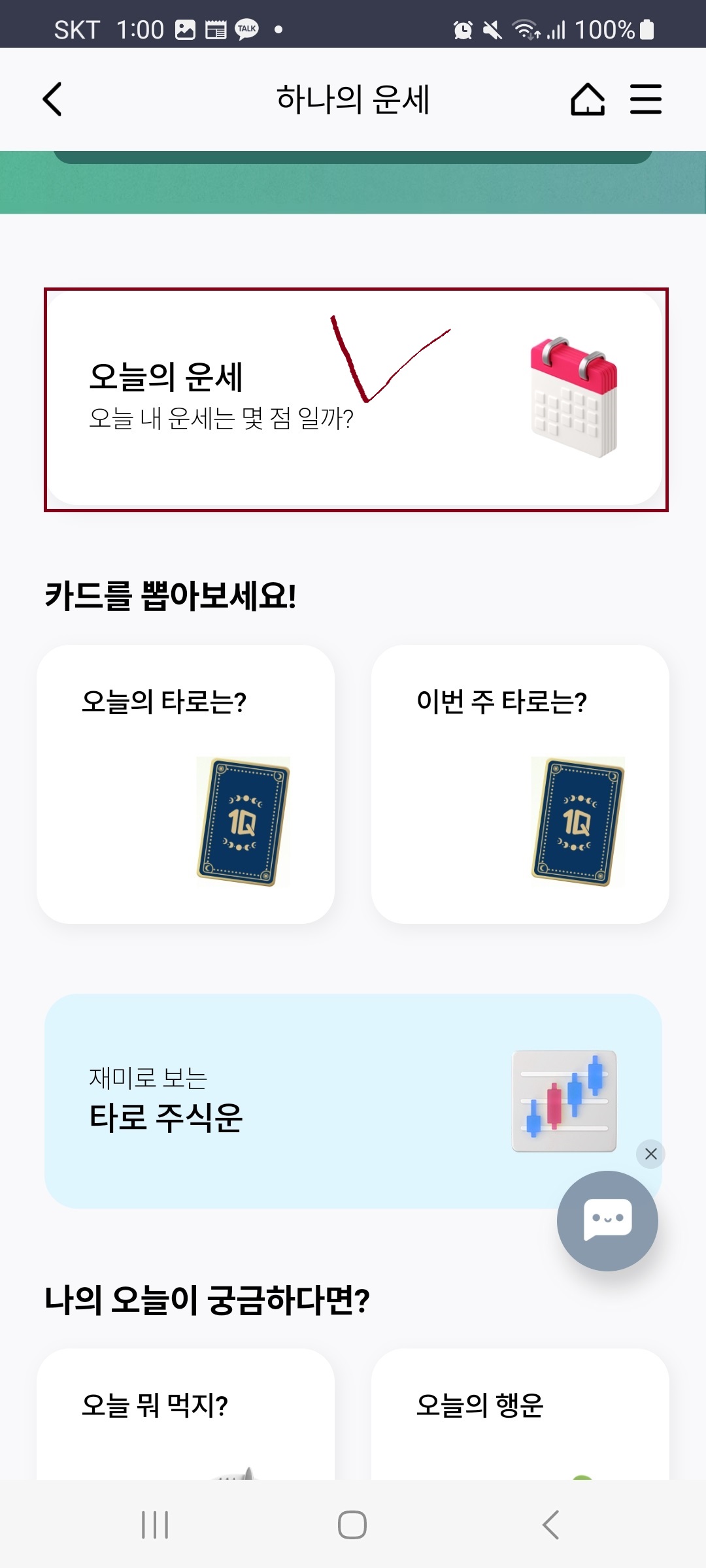Tap the 1Q tarot card under 오늘의 타로는?

pyautogui.click(x=243, y=820)
